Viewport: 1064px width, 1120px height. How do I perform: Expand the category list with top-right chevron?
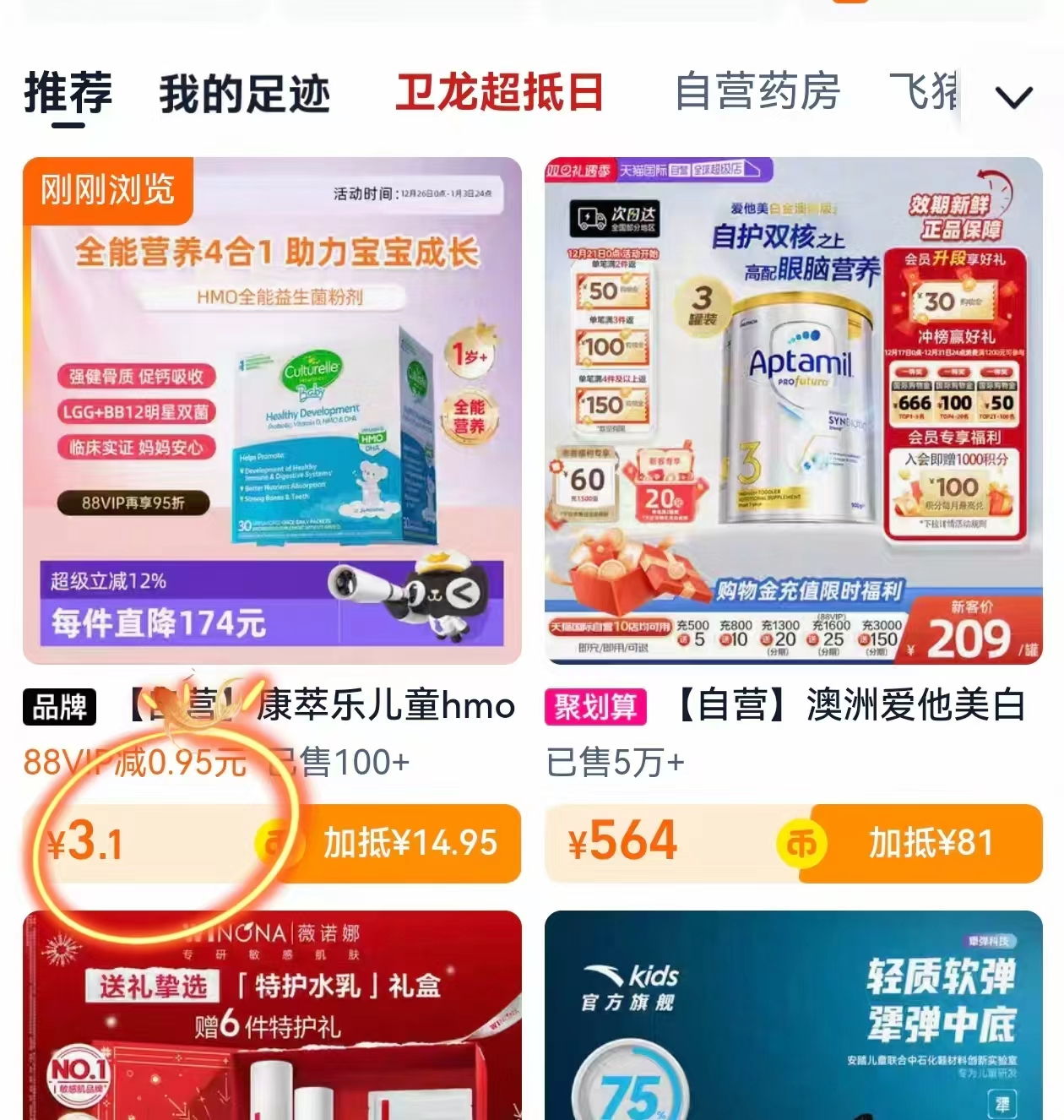coord(1013,95)
